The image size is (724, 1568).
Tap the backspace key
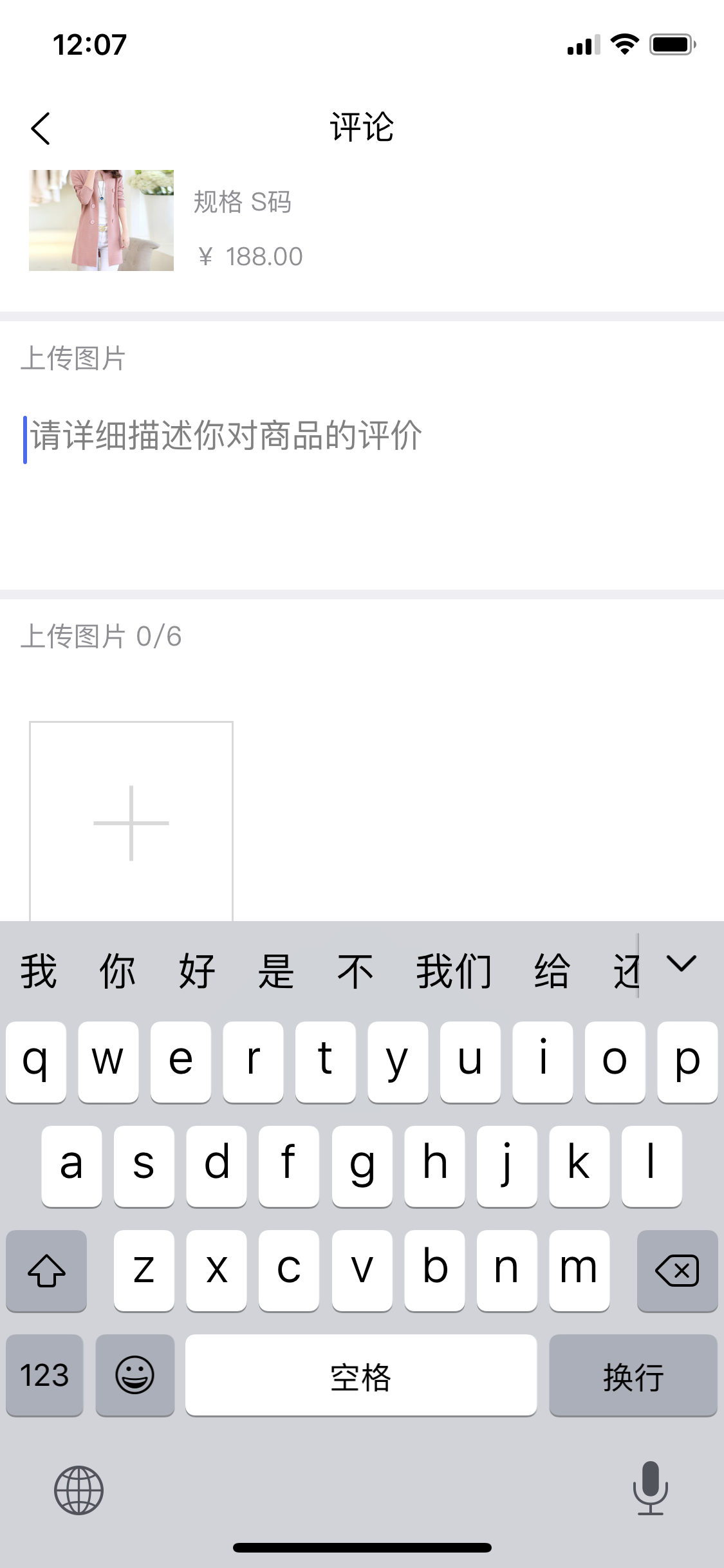(677, 1271)
